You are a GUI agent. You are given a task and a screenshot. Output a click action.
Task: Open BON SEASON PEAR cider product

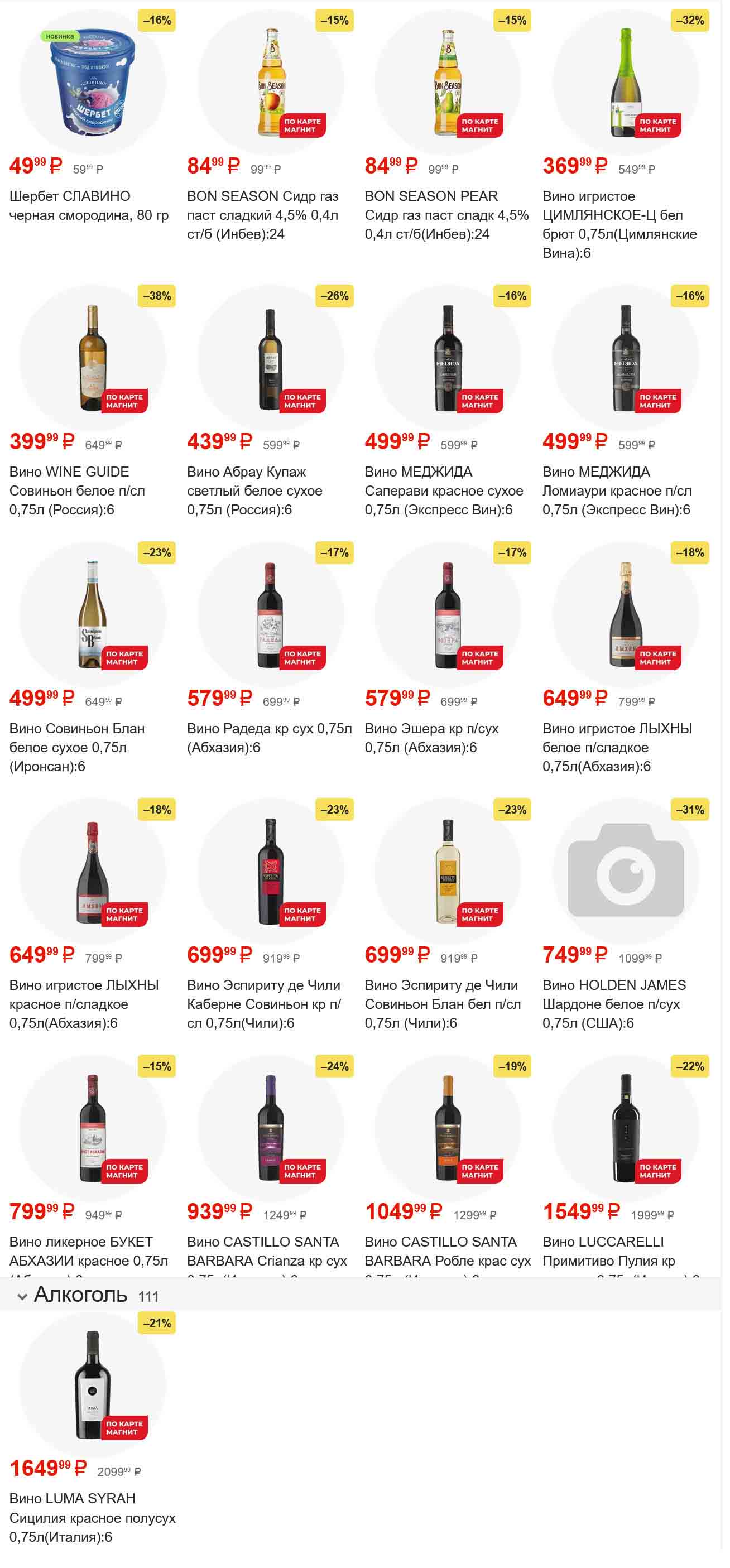tap(448, 82)
